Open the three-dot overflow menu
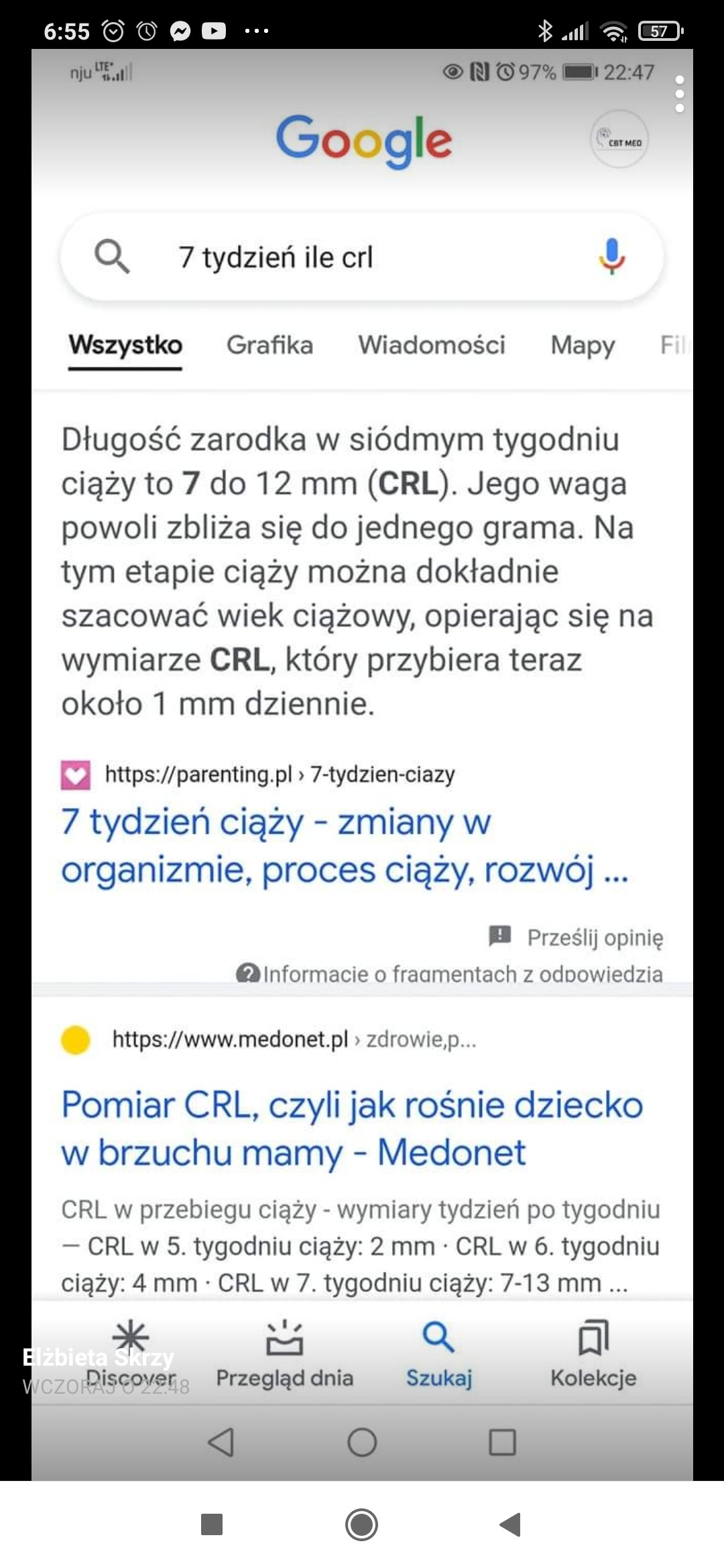The image size is (724, 1568). coord(680,94)
